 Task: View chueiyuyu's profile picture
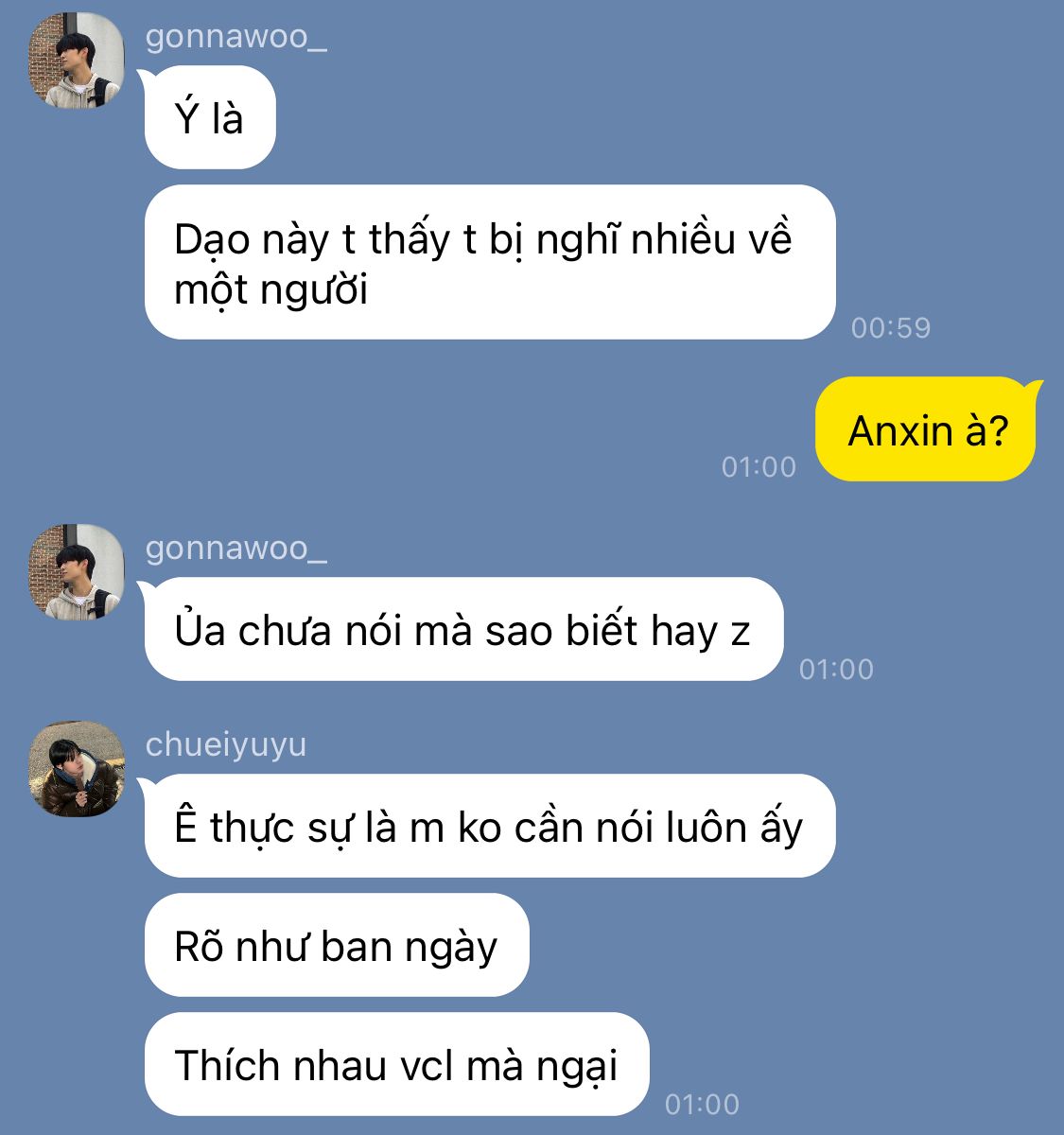(x=77, y=769)
